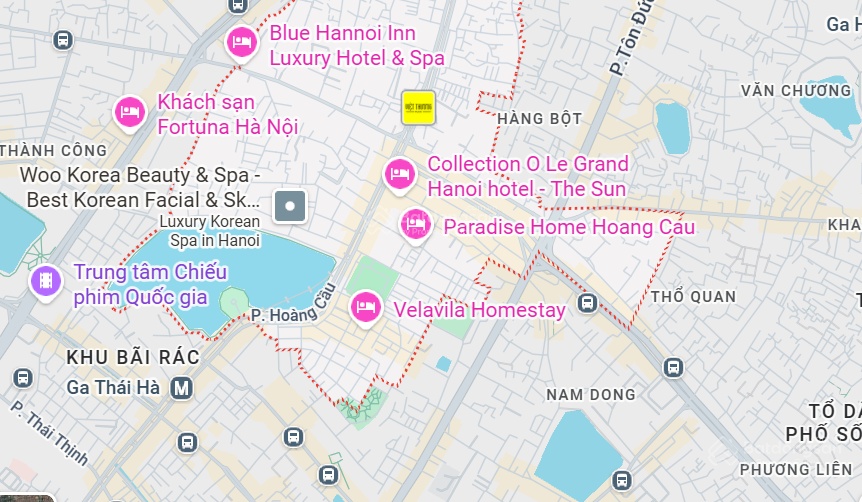Viewport: 862px width, 502px height.
Task: Select the Velavila Homestay pin
Action: (365, 305)
